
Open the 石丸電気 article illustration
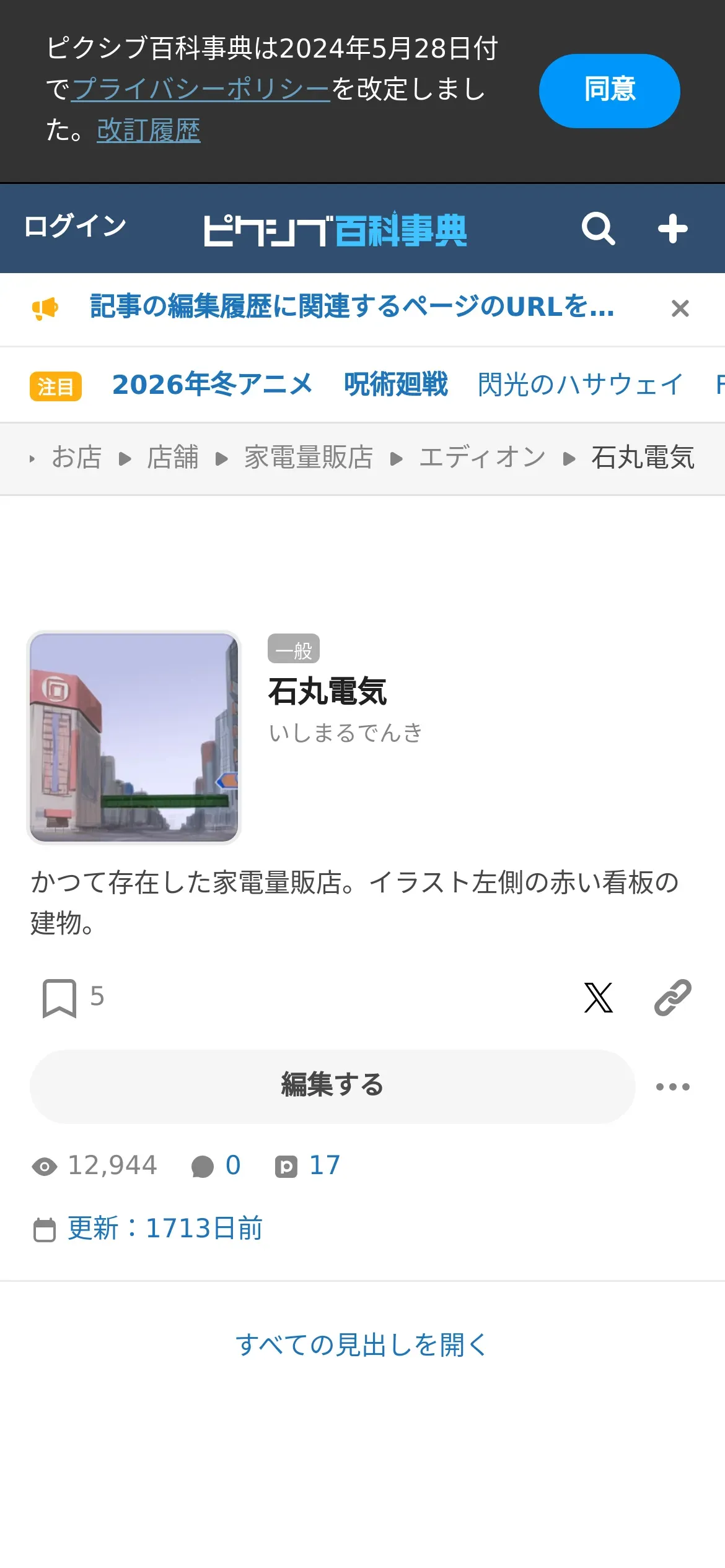tap(134, 737)
